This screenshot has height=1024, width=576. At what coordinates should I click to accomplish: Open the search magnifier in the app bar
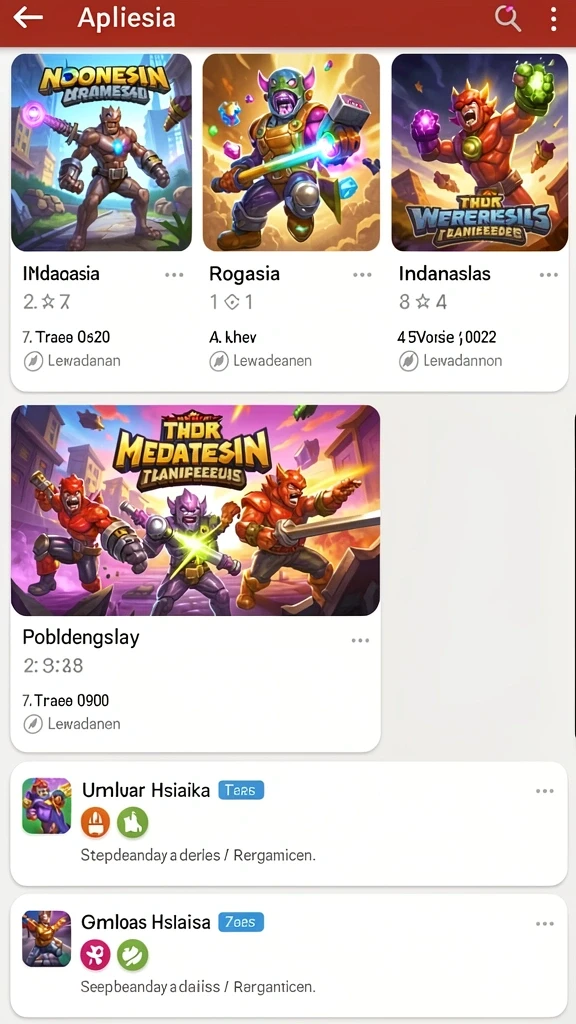pyautogui.click(x=507, y=18)
